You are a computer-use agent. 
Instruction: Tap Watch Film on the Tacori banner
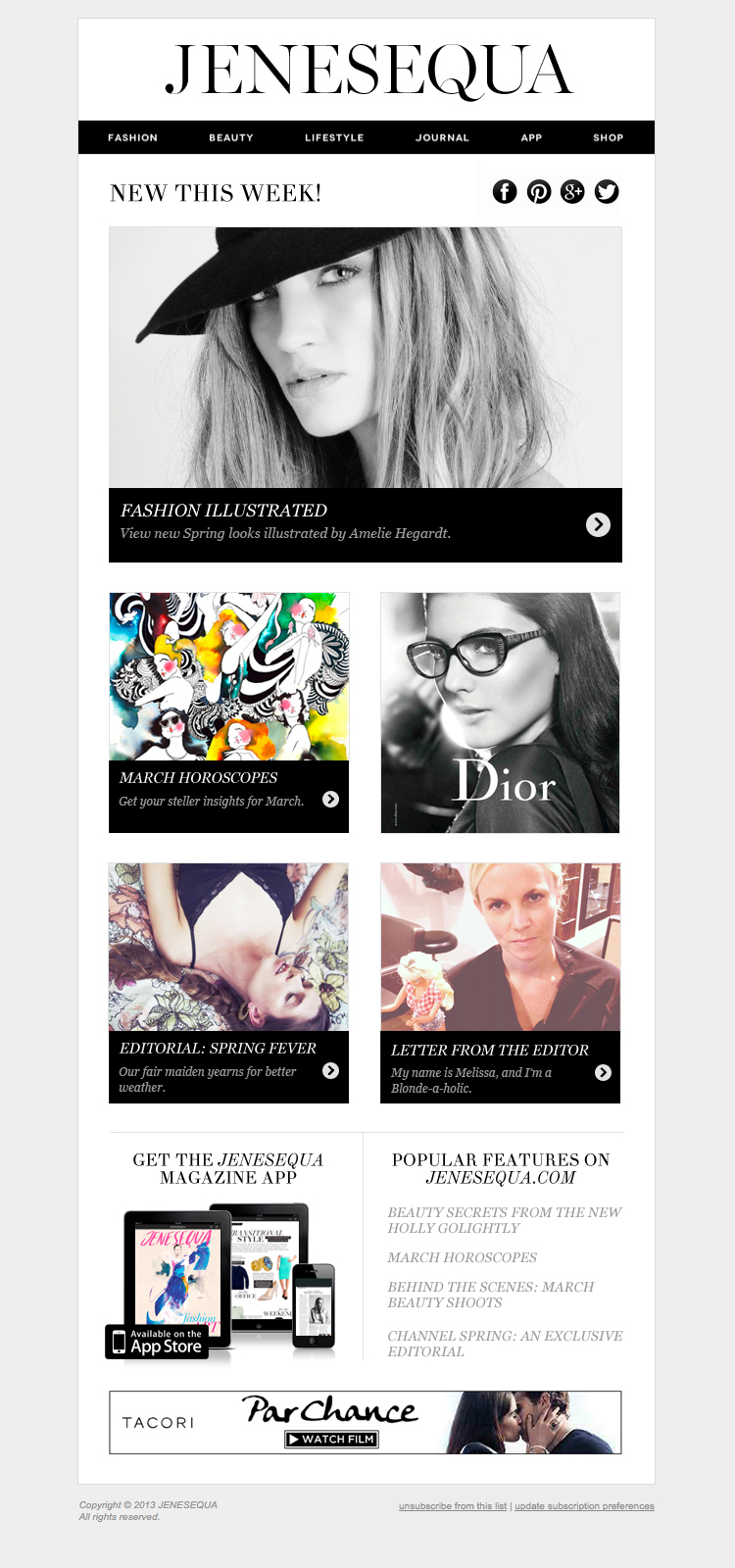(331, 1440)
